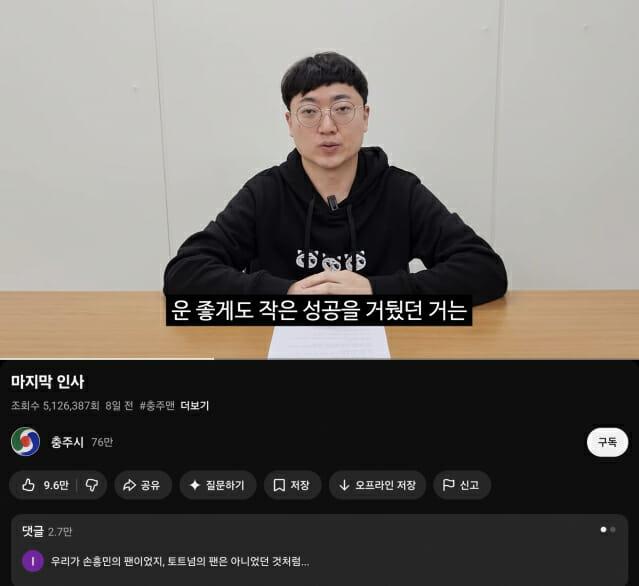Open the #충주맨 hashtag

157,406
